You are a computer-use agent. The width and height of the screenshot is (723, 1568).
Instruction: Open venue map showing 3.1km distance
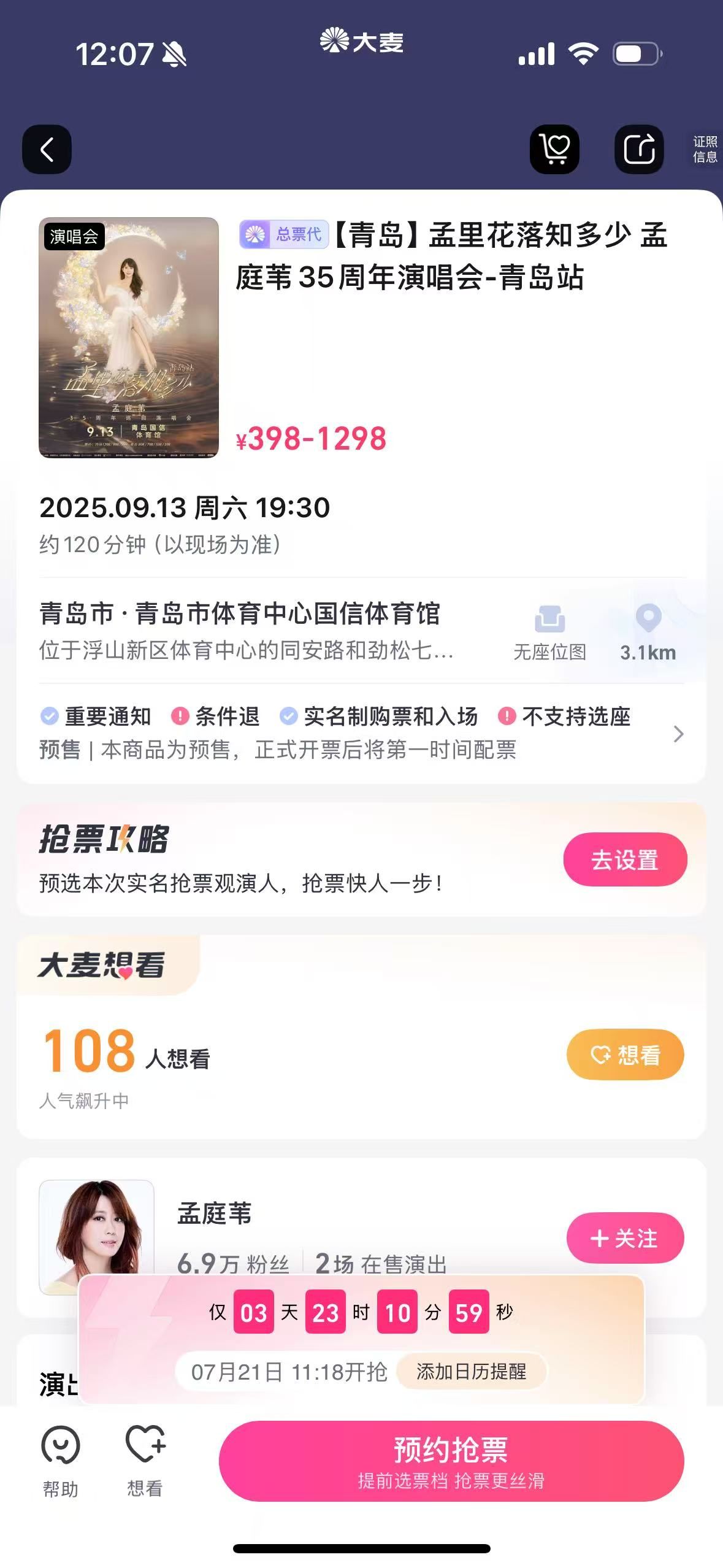click(648, 633)
